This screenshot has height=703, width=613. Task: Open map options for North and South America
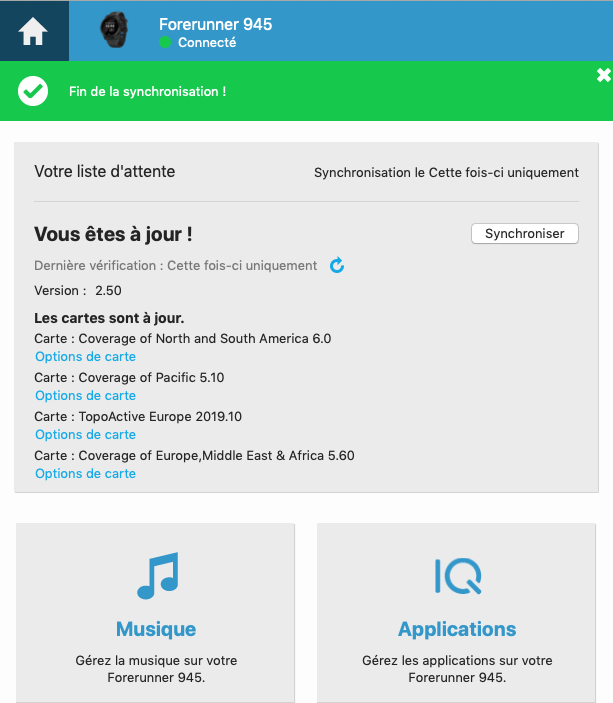pyautogui.click(x=85, y=357)
